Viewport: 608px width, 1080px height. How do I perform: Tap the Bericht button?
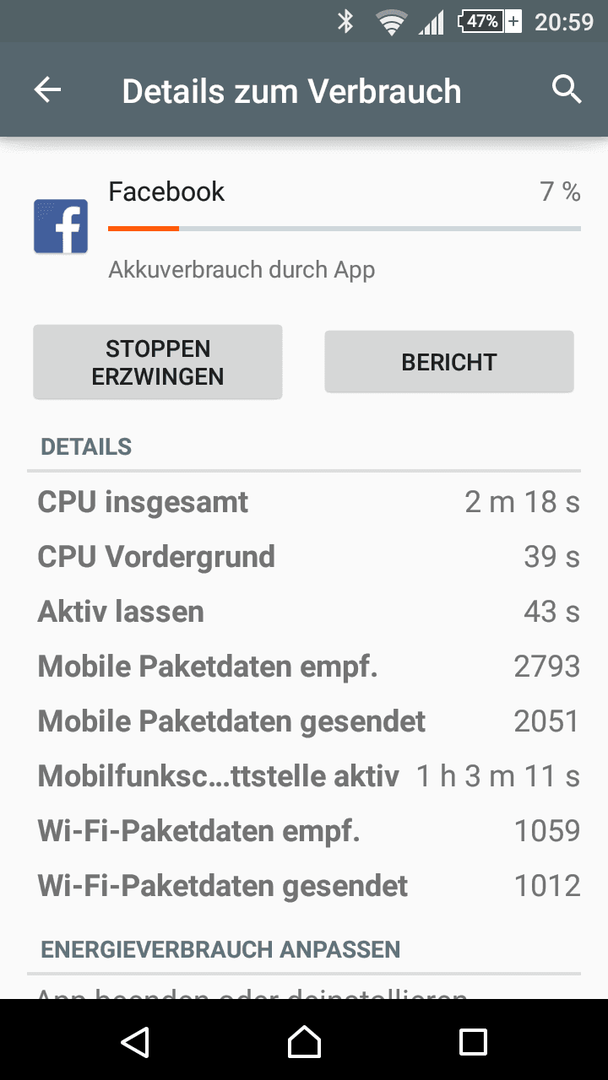point(449,362)
